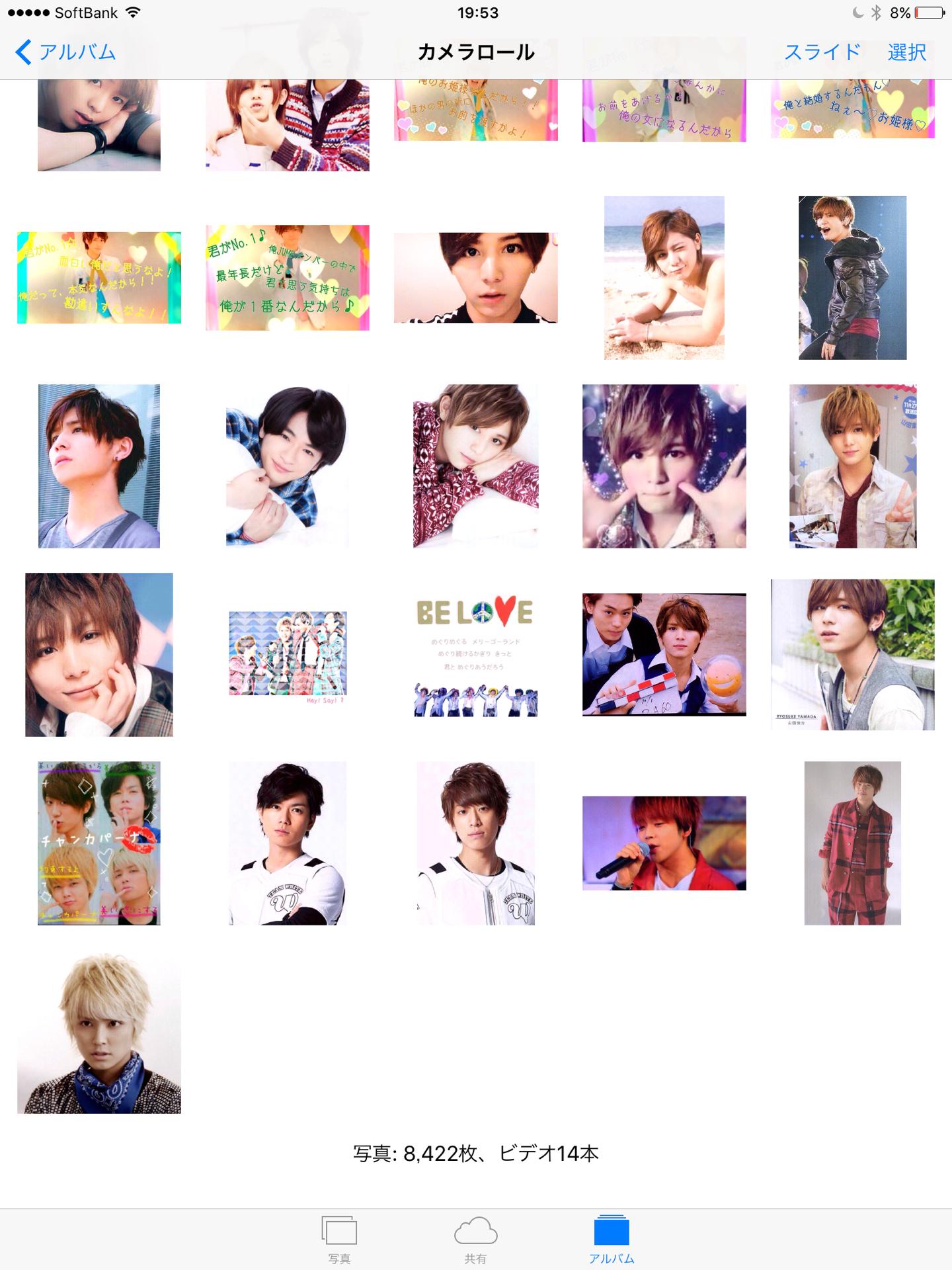The width and height of the screenshot is (952, 1270).
Task: View photo of two men with clapperboard
Action: pos(664,655)
